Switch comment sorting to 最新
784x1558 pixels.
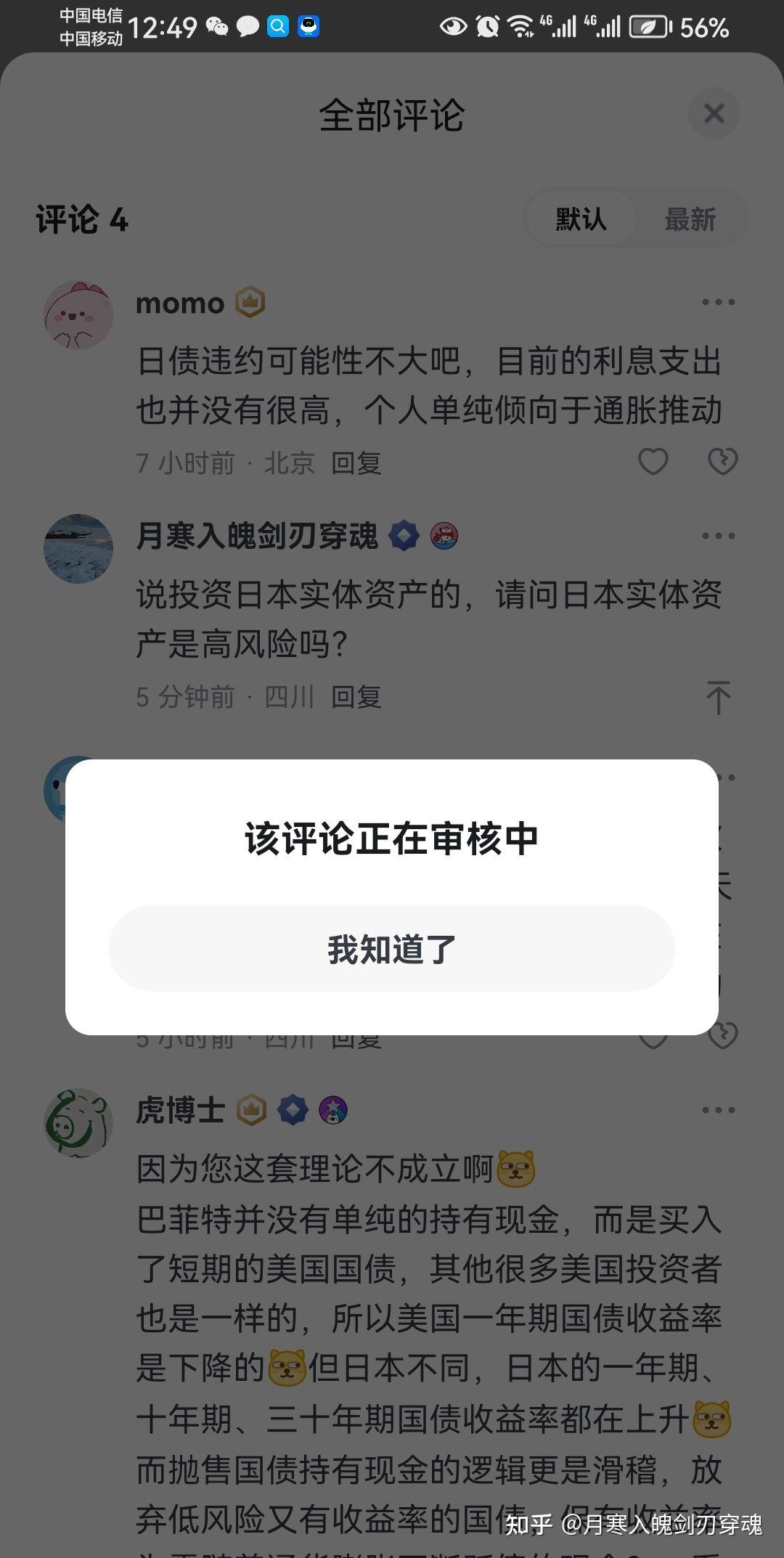tap(690, 219)
